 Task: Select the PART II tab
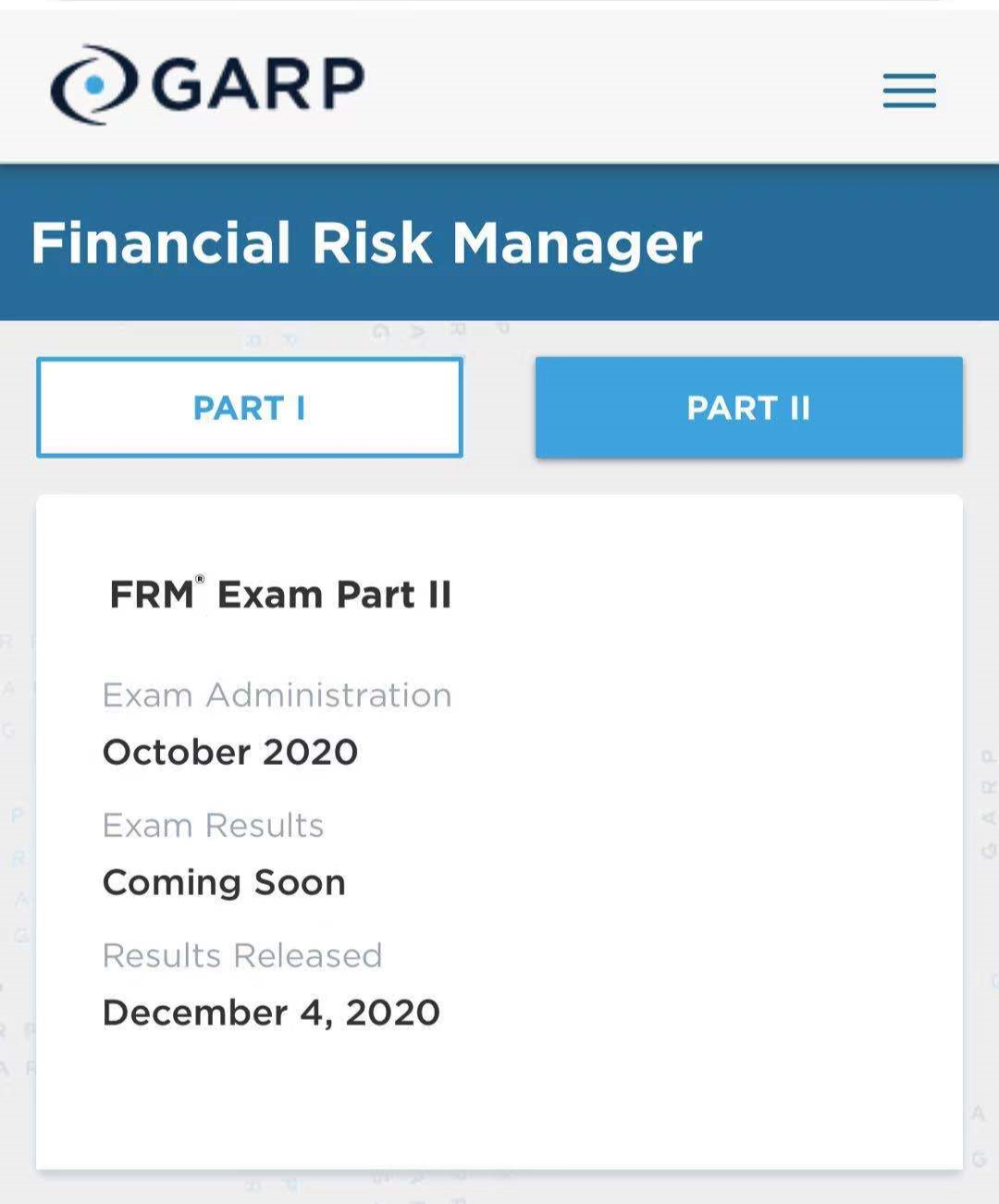tap(747, 408)
